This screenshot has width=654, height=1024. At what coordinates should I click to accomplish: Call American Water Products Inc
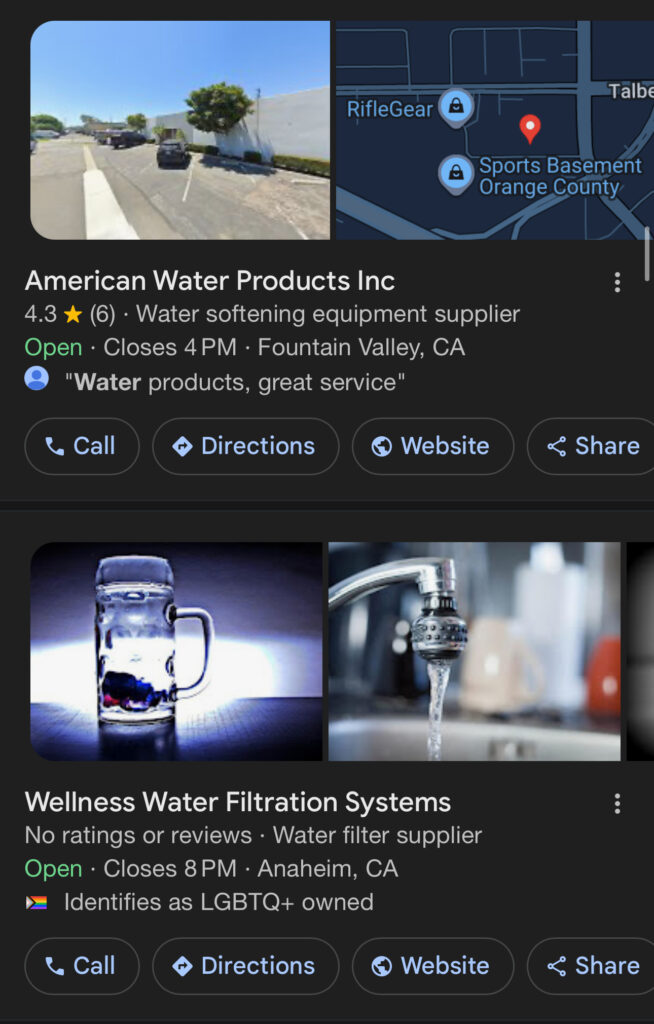coord(81,446)
